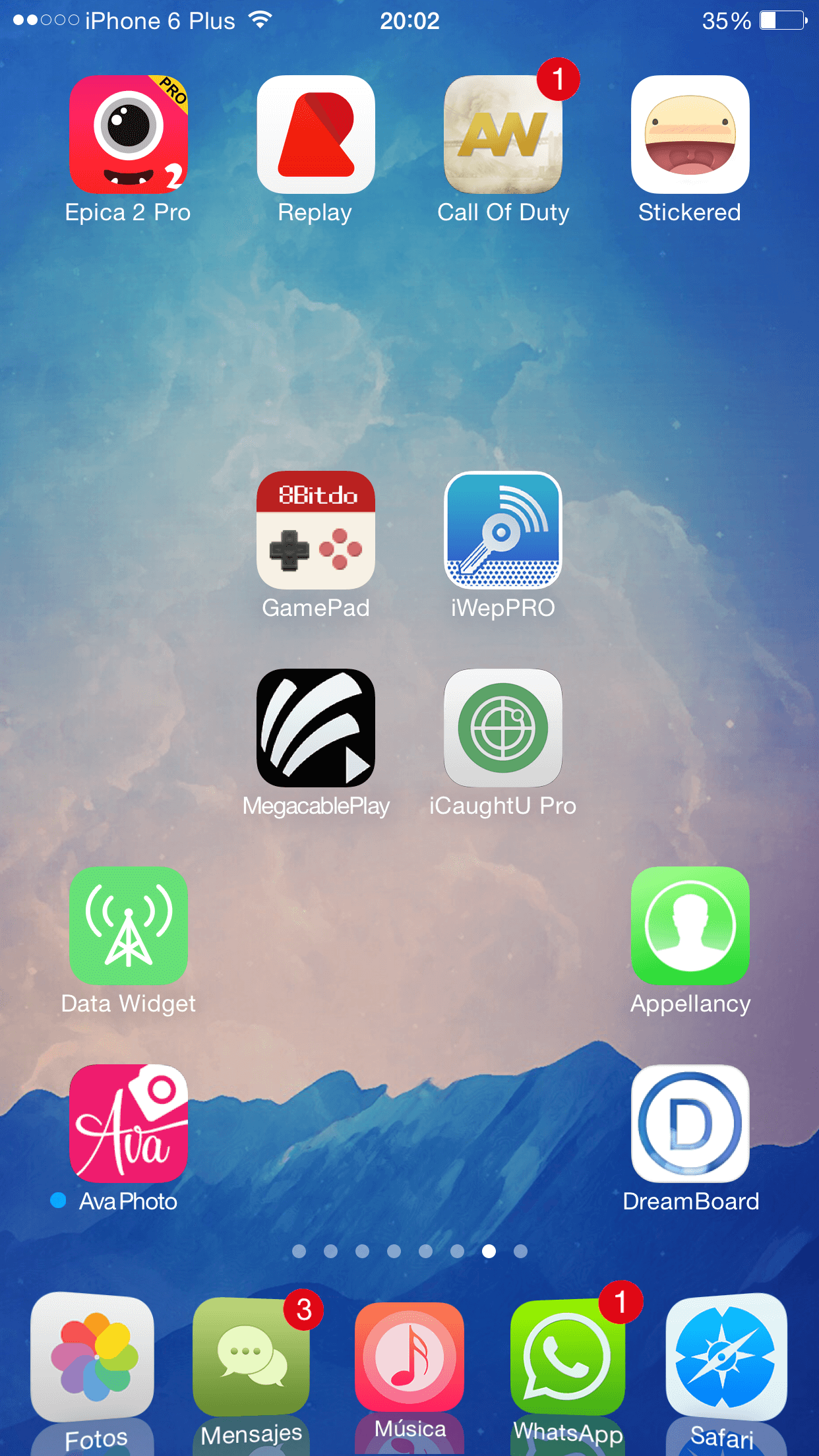Image resolution: width=819 pixels, height=1456 pixels.
Task: Launch MegacablePlay app
Action: (x=316, y=728)
